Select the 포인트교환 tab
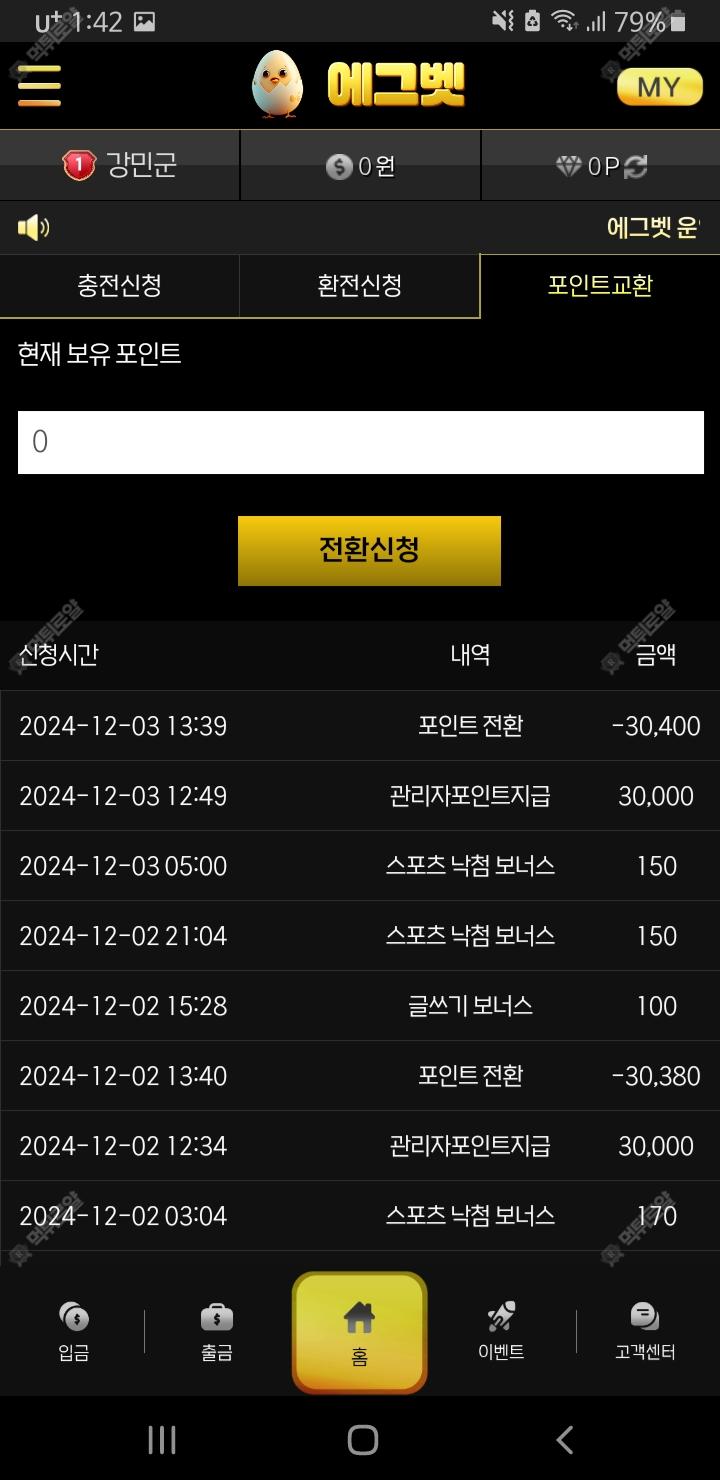Viewport: 720px width, 1480px height. tap(600, 286)
